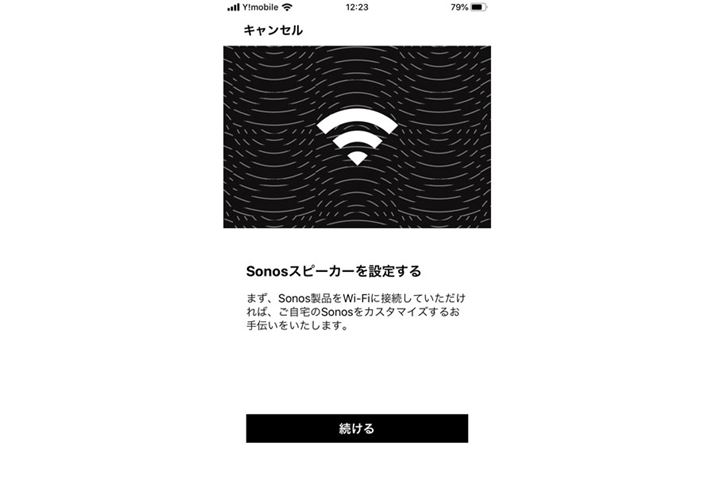Tap キャンセル to cancel setup
This screenshot has height=477, width=715.
click(273, 30)
